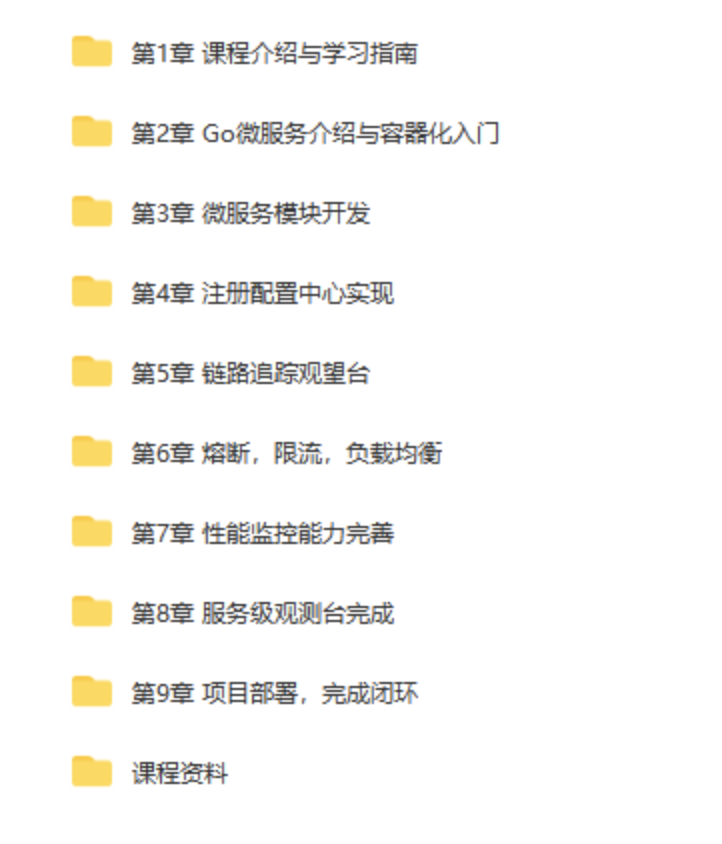The height and width of the screenshot is (844, 722).
Task: Select the 第3章 微服务模块开发 folder
Action: (250, 213)
